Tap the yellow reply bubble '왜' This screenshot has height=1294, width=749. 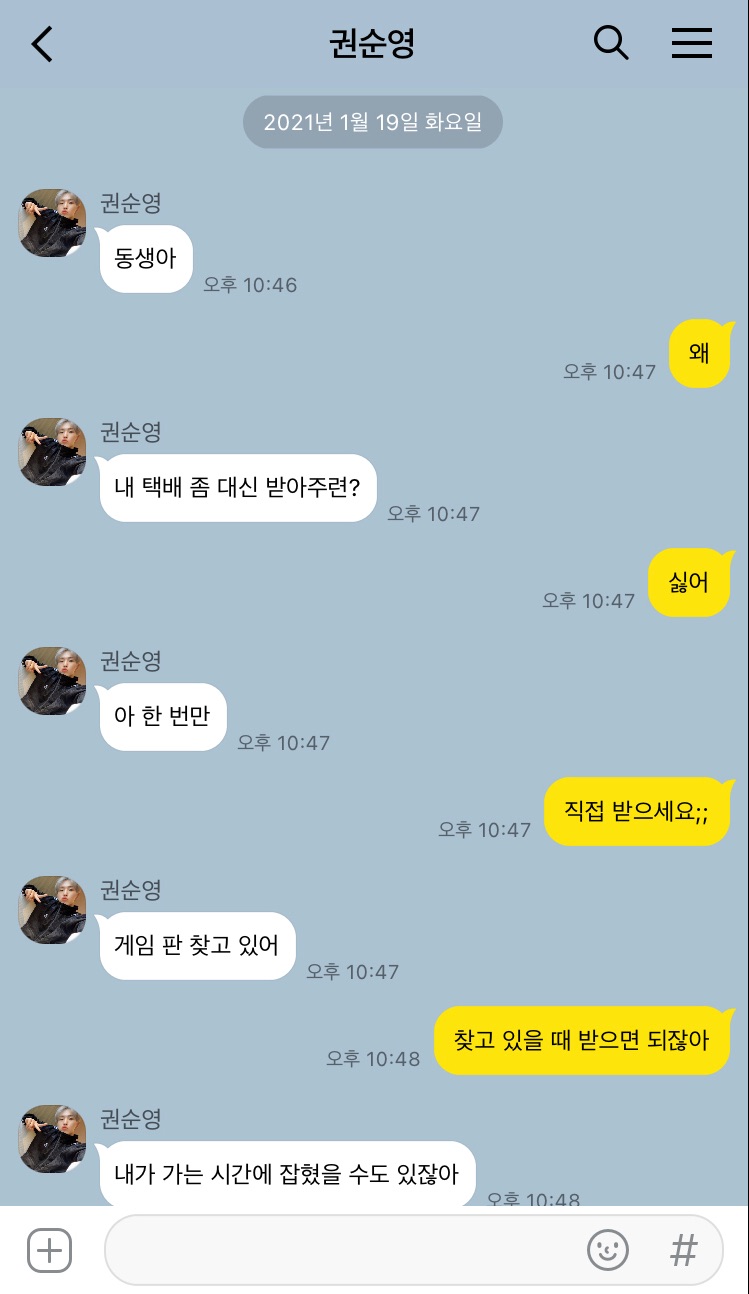(x=700, y=352)
